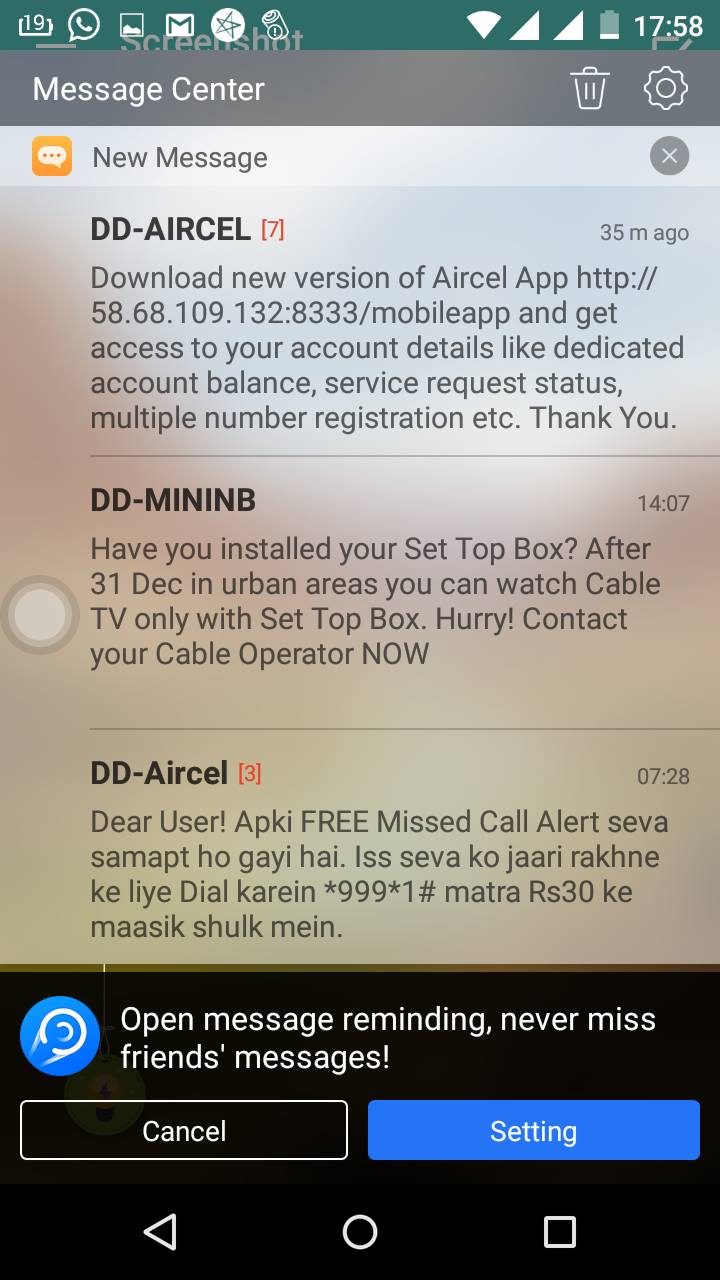Open recent apps from the navigation bar
Viewport: 720px width, 1280px height.
(560, 1232)
